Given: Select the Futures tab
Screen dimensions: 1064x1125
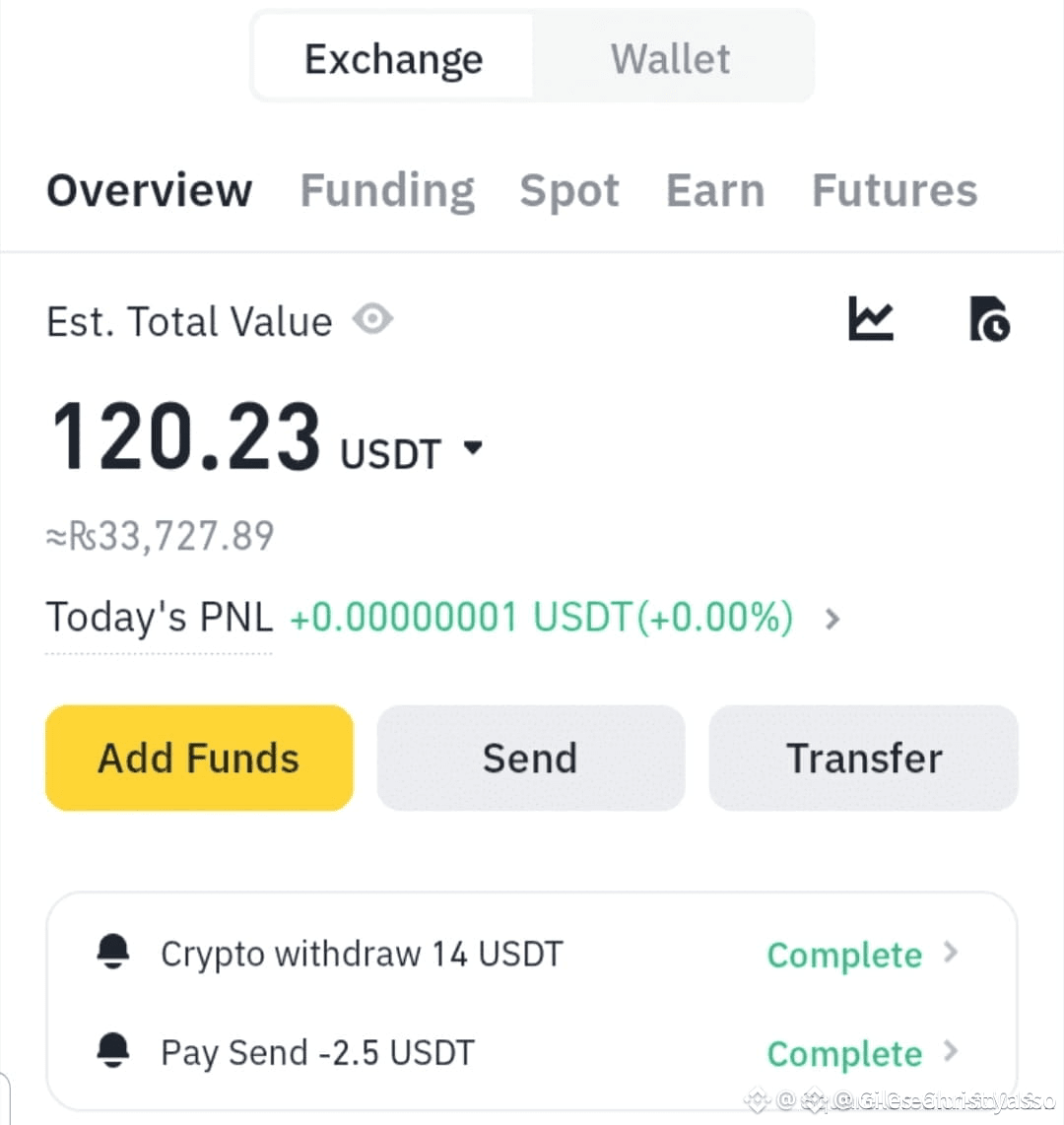Looking at the screenshot, I should (x=894, y=190).
